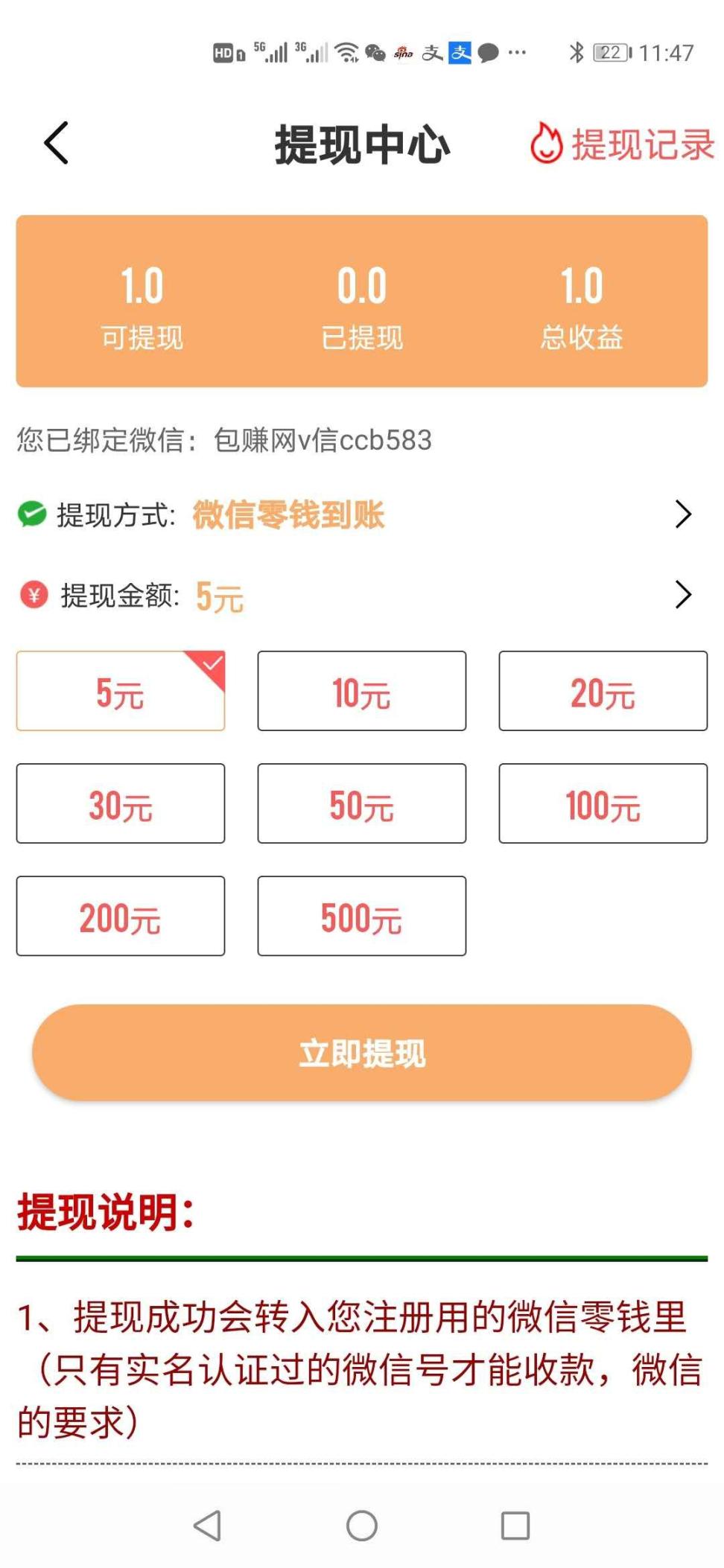Open the 提现记录 menu item
Screen dimensions: 724x1568
coord(641,144)
